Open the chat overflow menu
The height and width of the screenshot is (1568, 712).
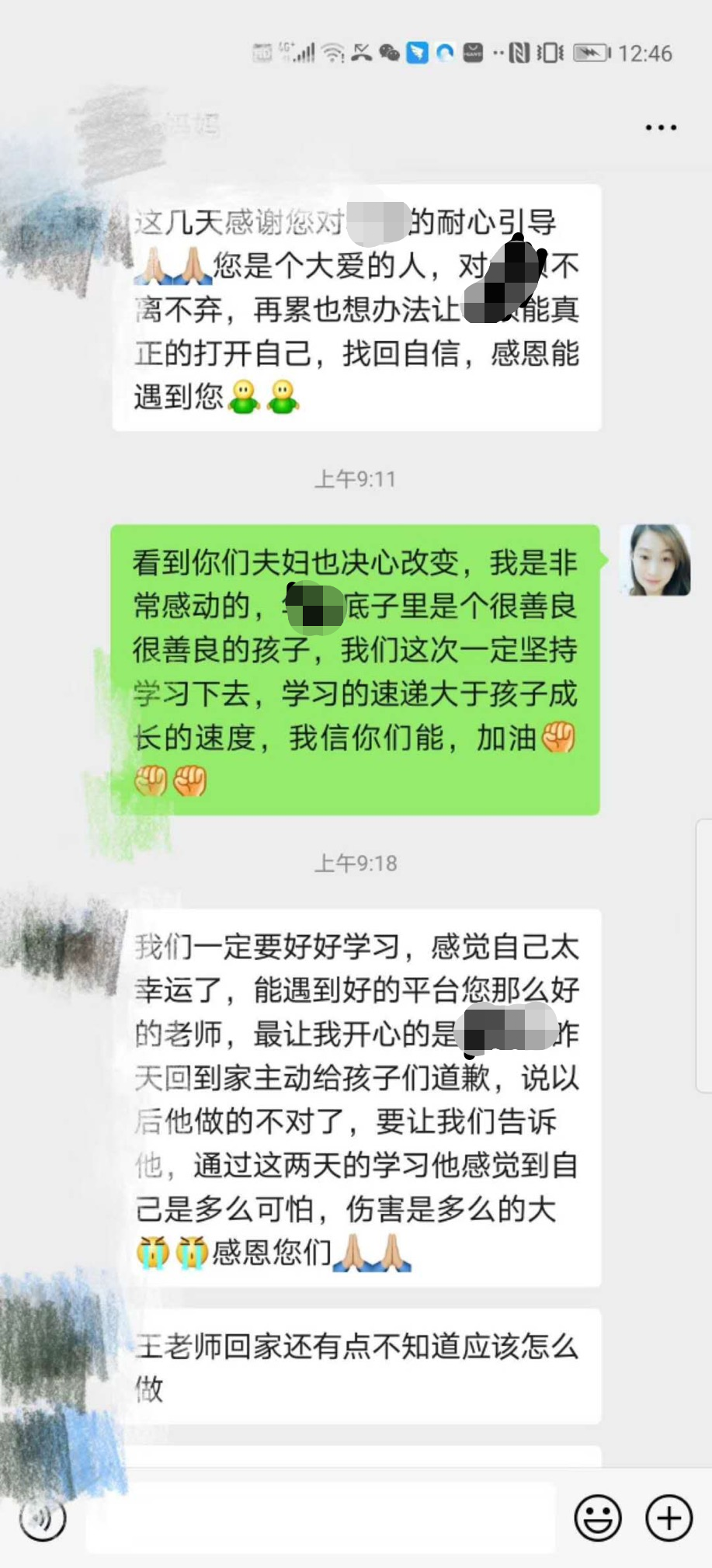pos(661,127)
